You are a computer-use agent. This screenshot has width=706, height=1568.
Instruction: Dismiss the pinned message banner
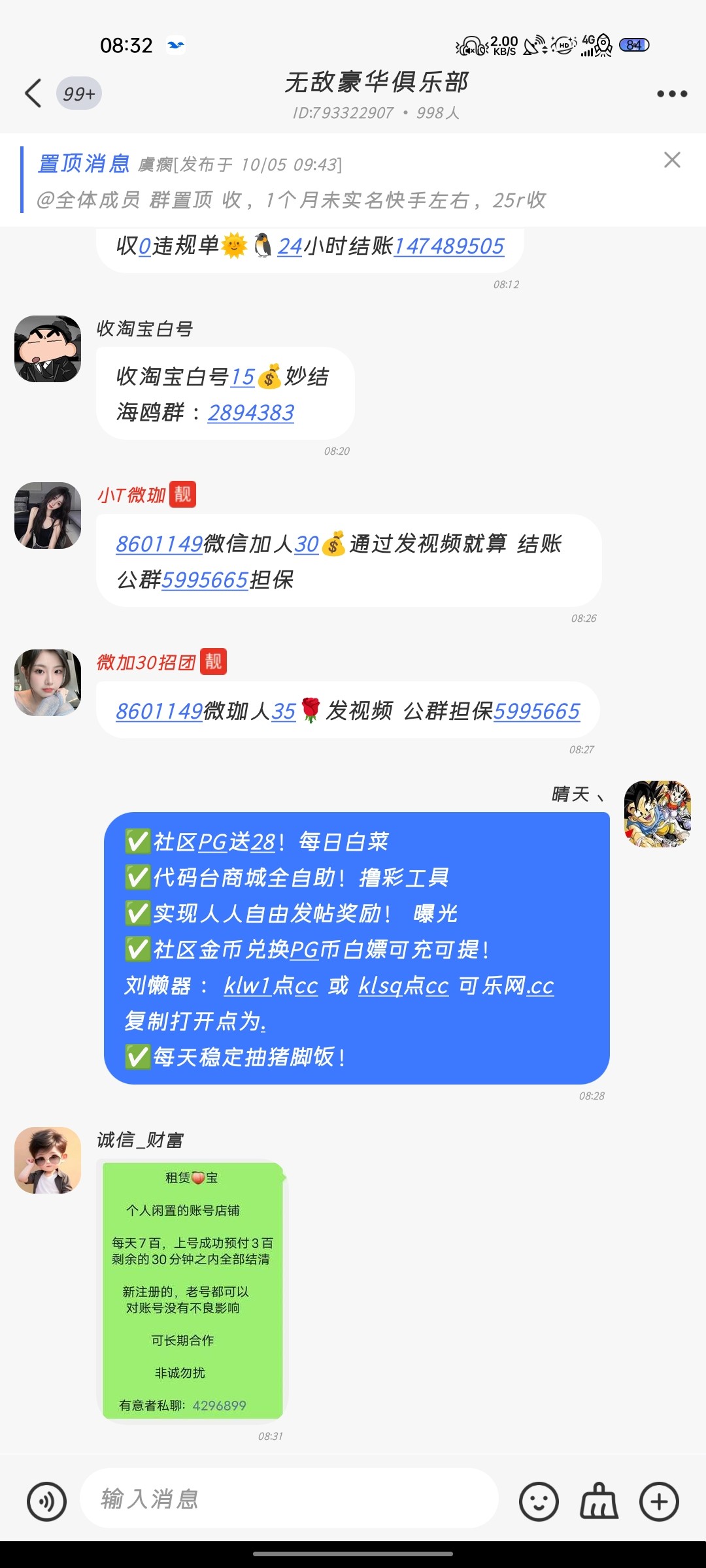672,160
